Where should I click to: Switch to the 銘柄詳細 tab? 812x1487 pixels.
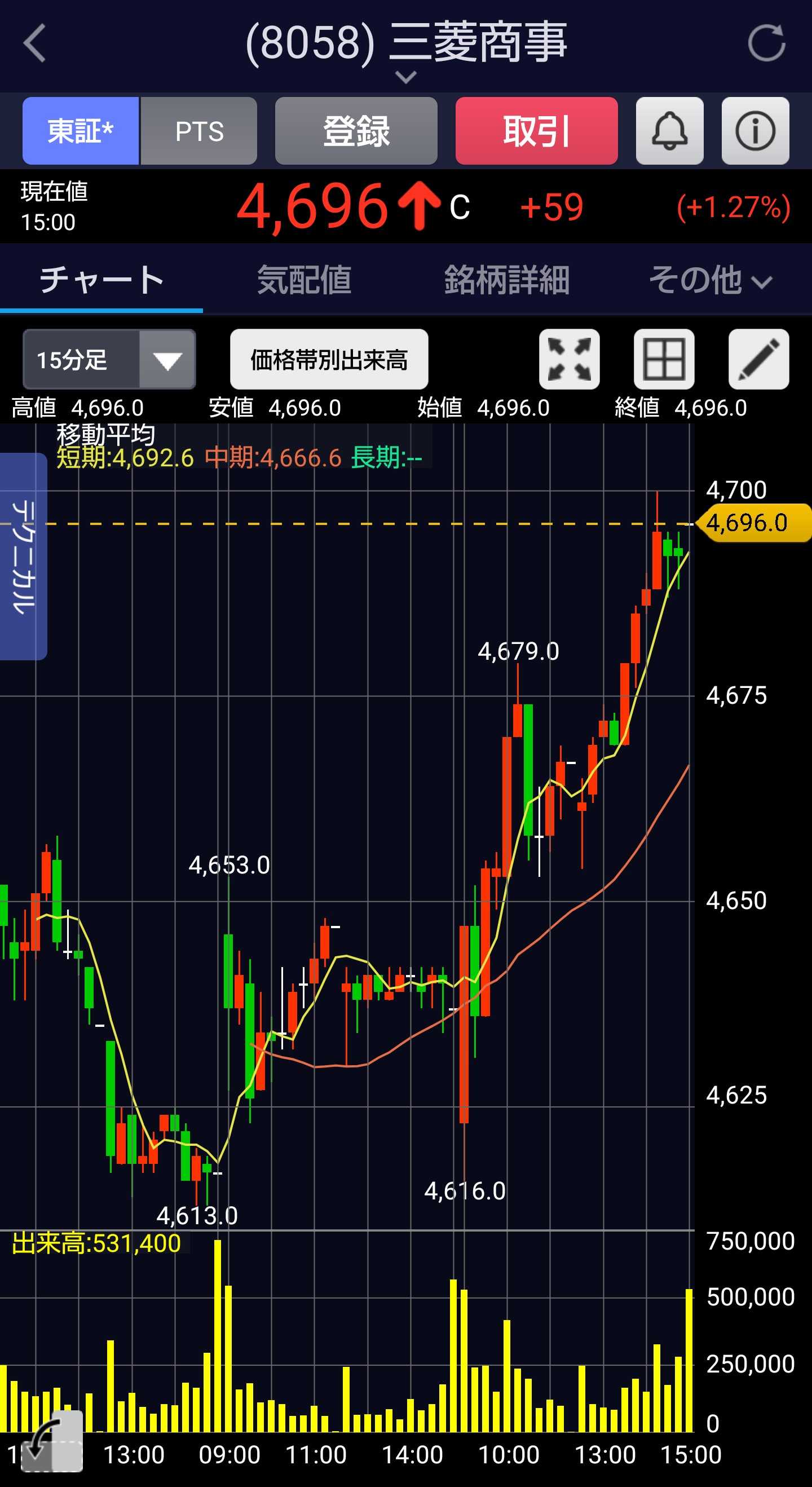point(507,280)
